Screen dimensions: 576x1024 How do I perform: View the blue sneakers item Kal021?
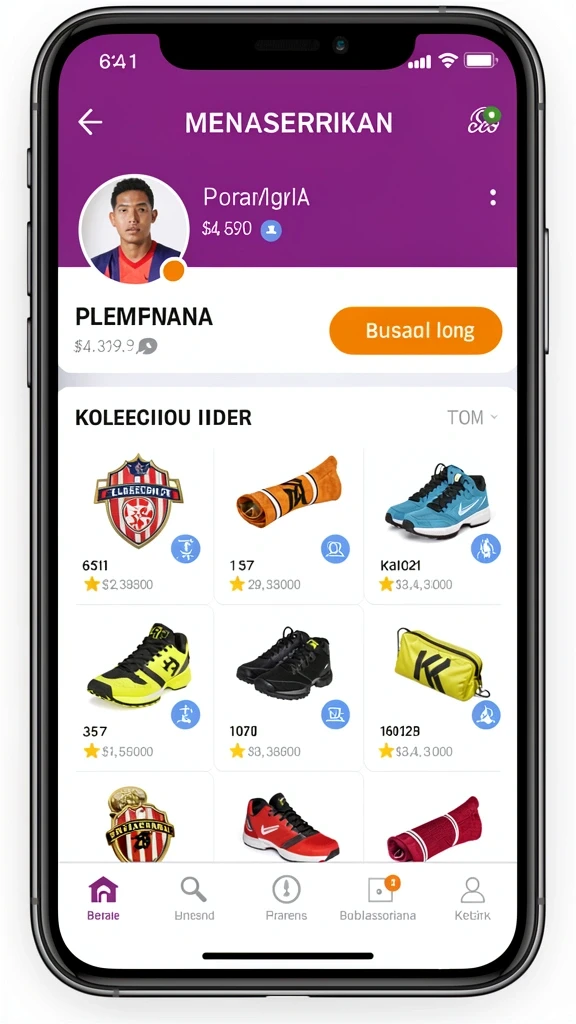(436, 523)
